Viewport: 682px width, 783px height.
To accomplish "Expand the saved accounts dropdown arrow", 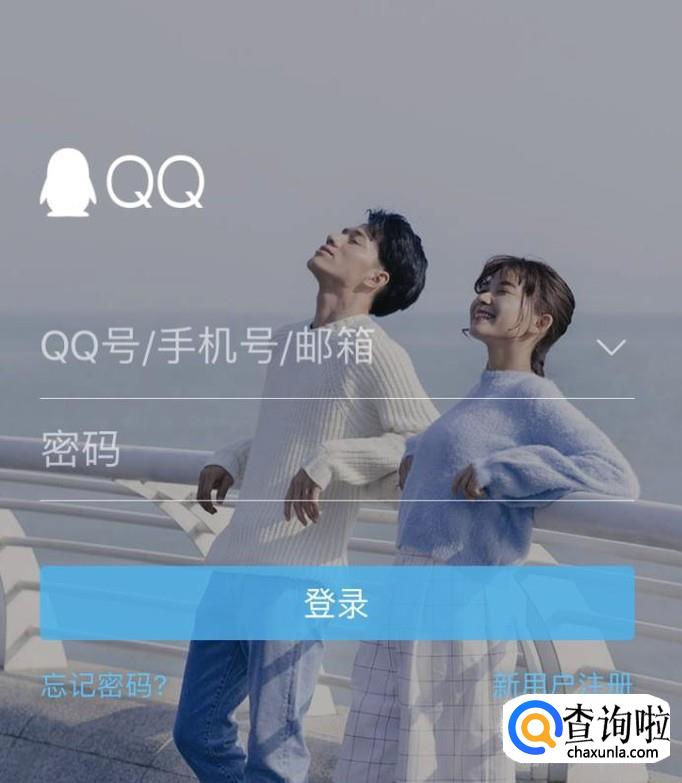I will point(610,348).
